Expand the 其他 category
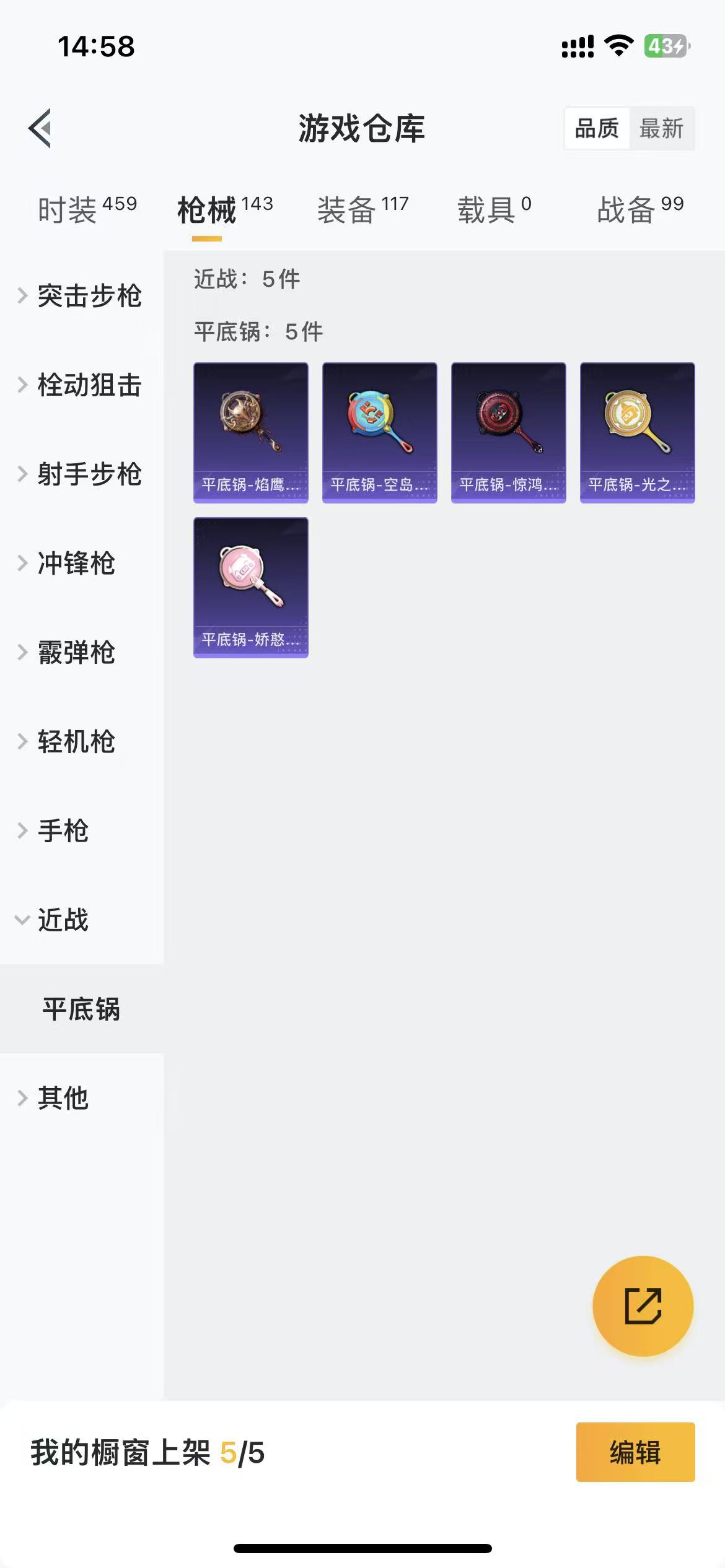Viewport: 725px width, 1568px height. coord(61,1097)
